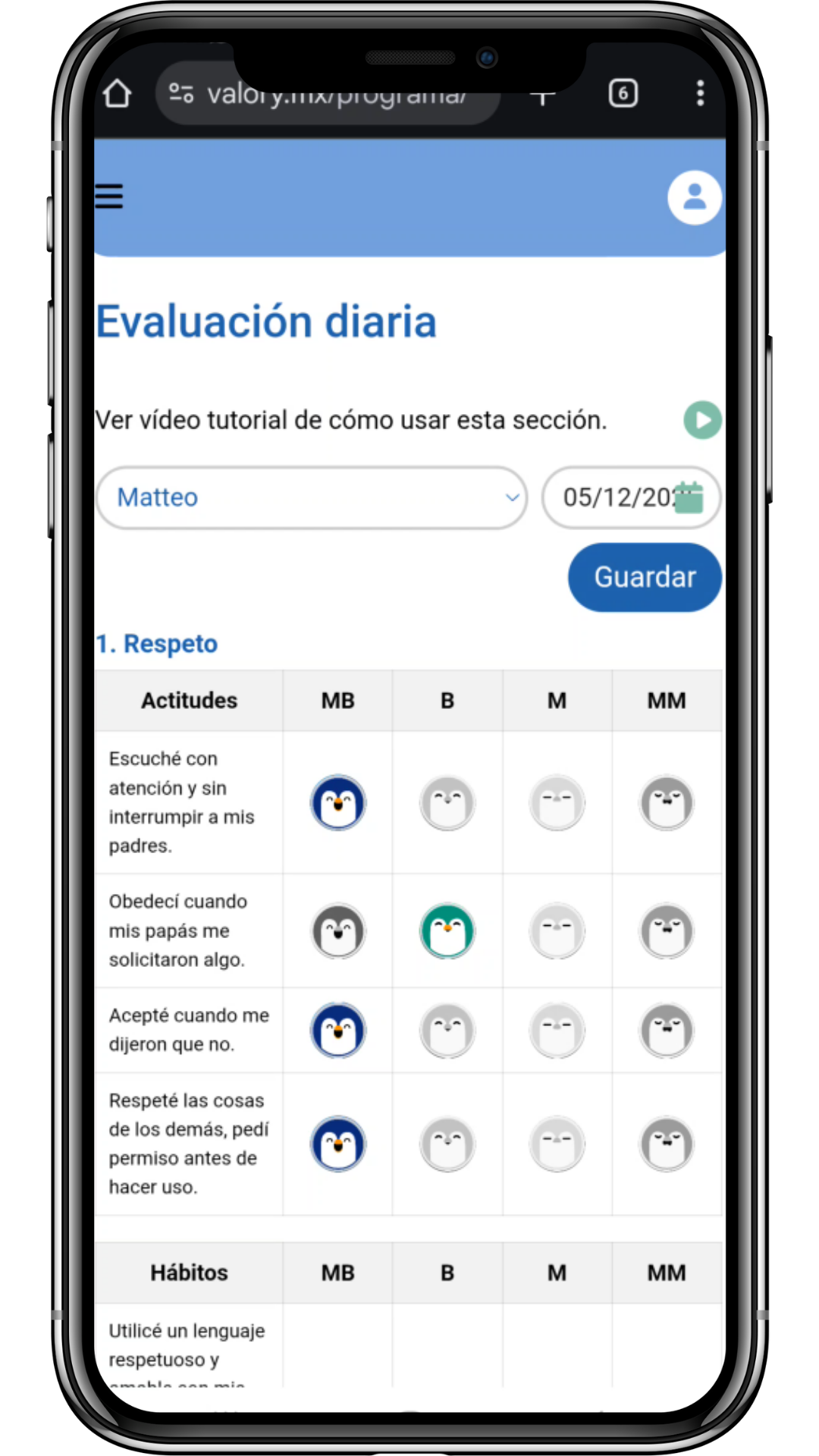Rate 'Acepté cuando me dijeron que no' as MM
This screenshot has height=1456, width=819.
(667, 1031)
